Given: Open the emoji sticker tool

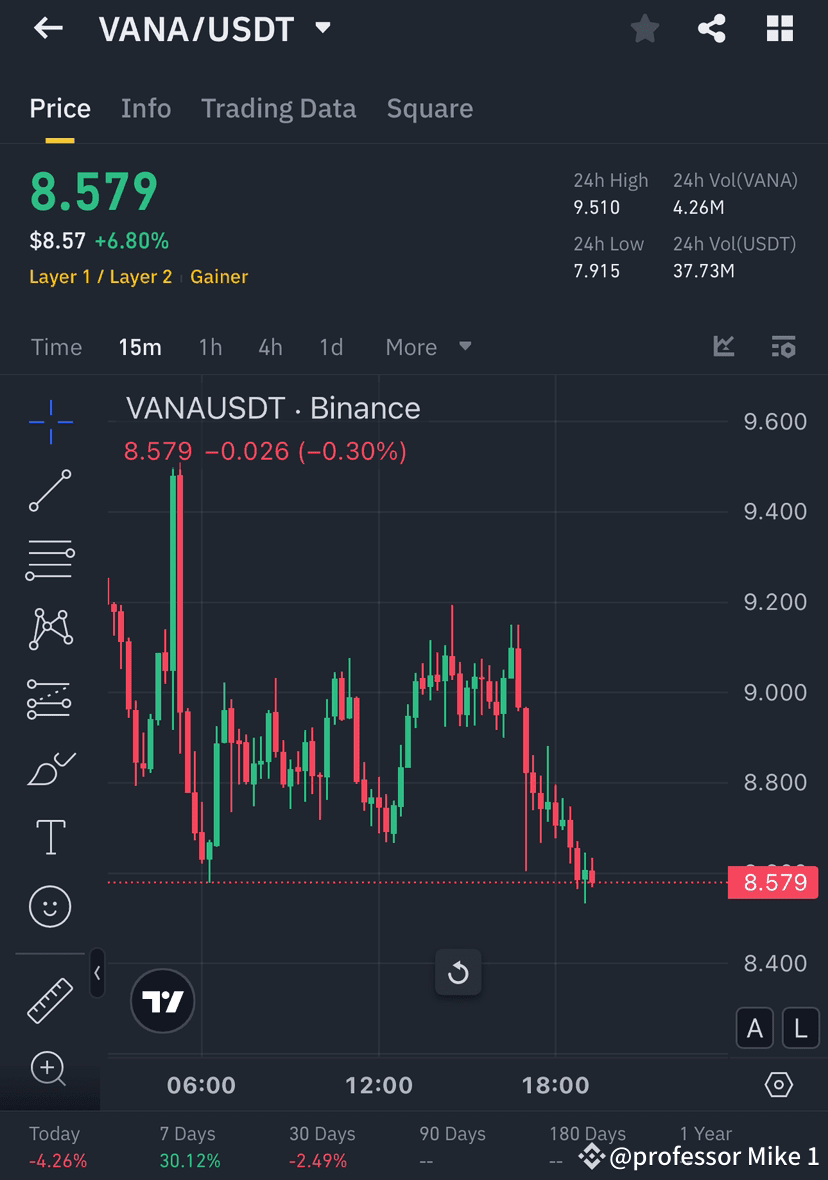Looking at the screenshot, I should click(49, 906).
